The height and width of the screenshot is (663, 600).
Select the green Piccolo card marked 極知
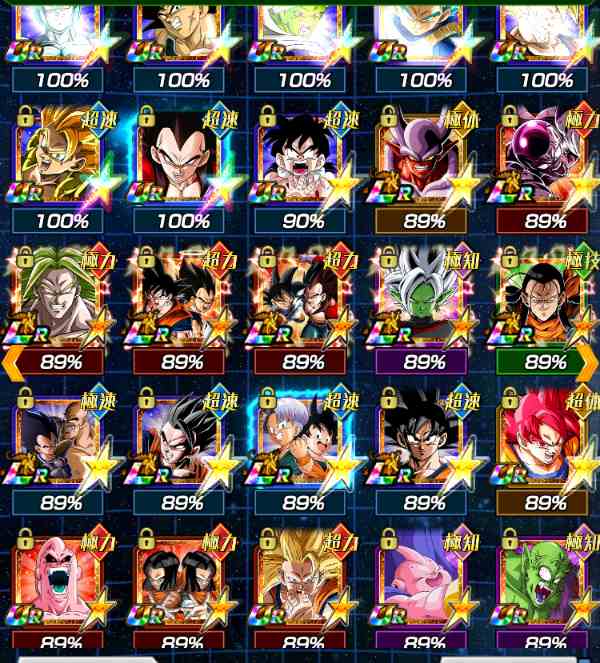coord(545,585)
